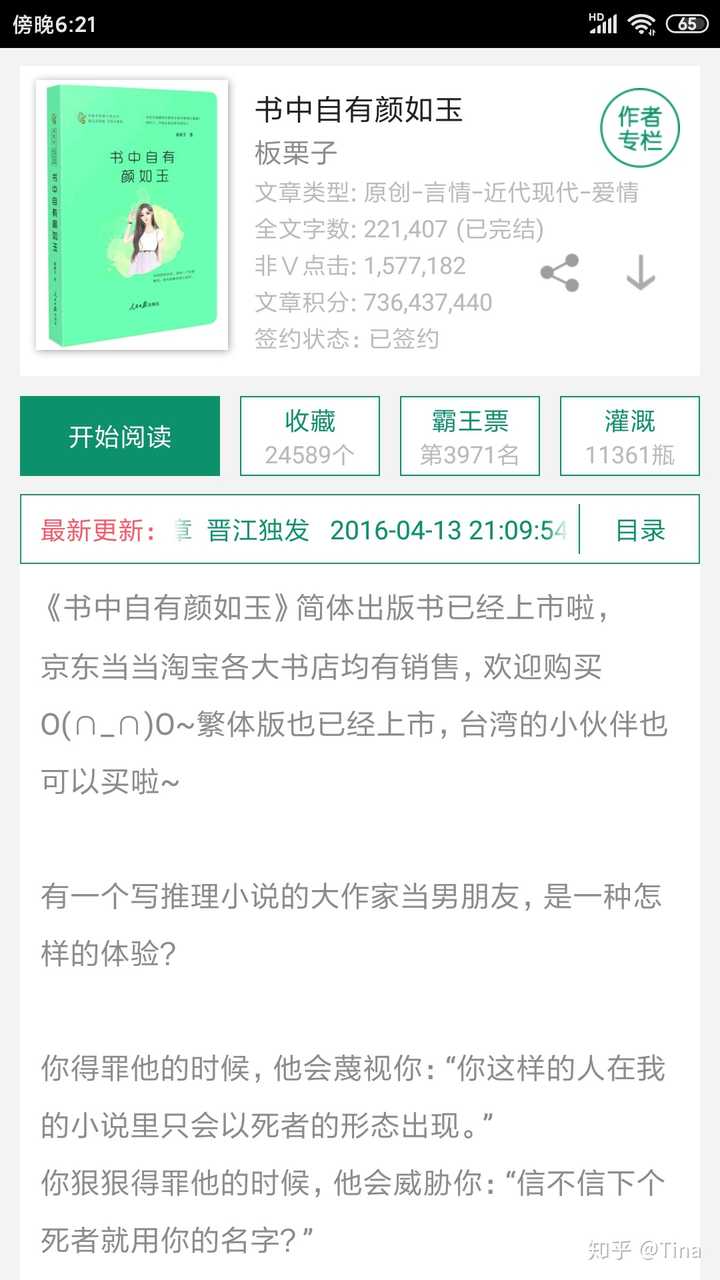
Task: Tap the 文章积分 points counter
Action: click(x=370, y=302)
